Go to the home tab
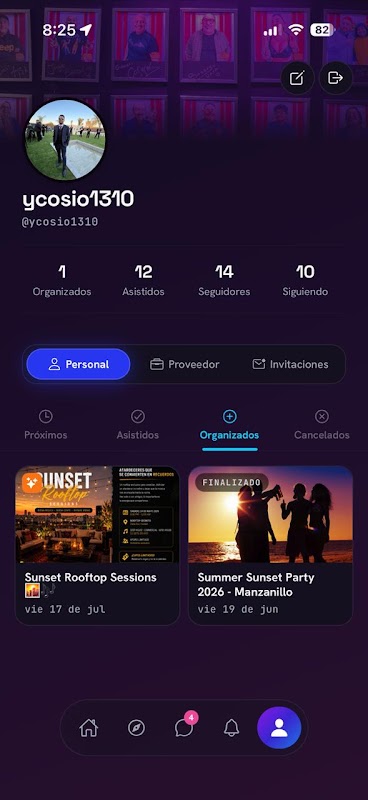The height and width of the screenshot is (800, 368). click(x=89, y=728)
